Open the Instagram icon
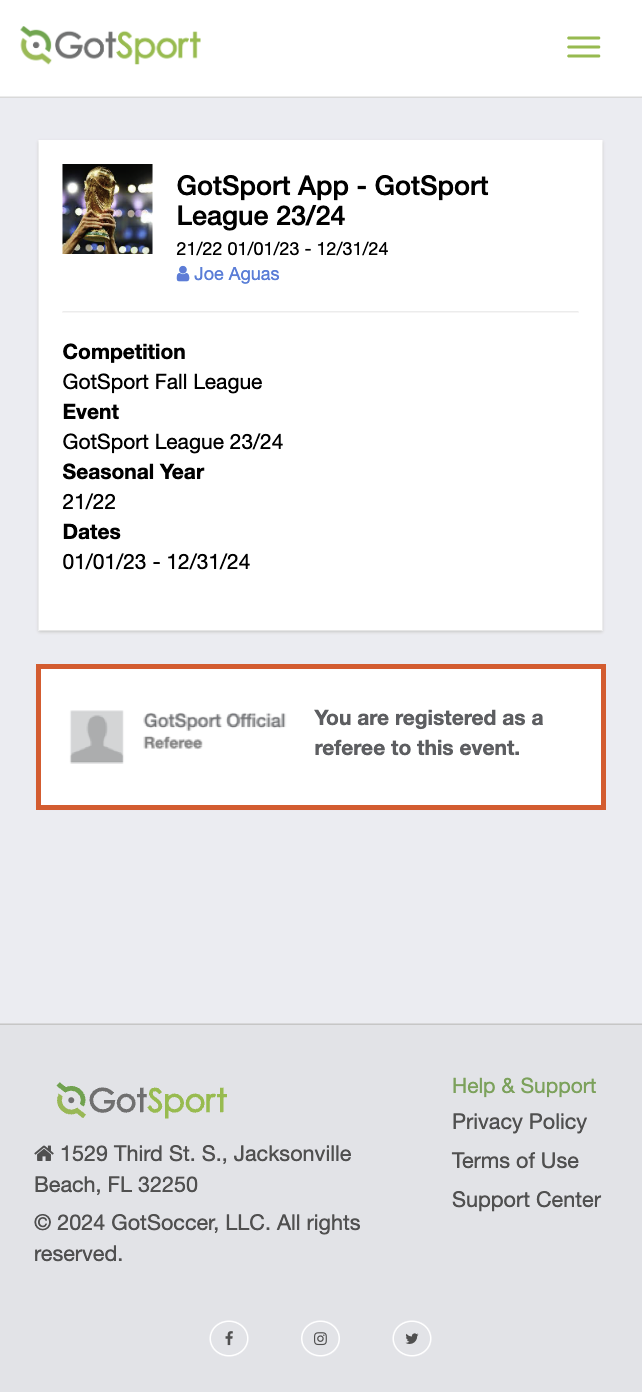 tap(320, 1338)
